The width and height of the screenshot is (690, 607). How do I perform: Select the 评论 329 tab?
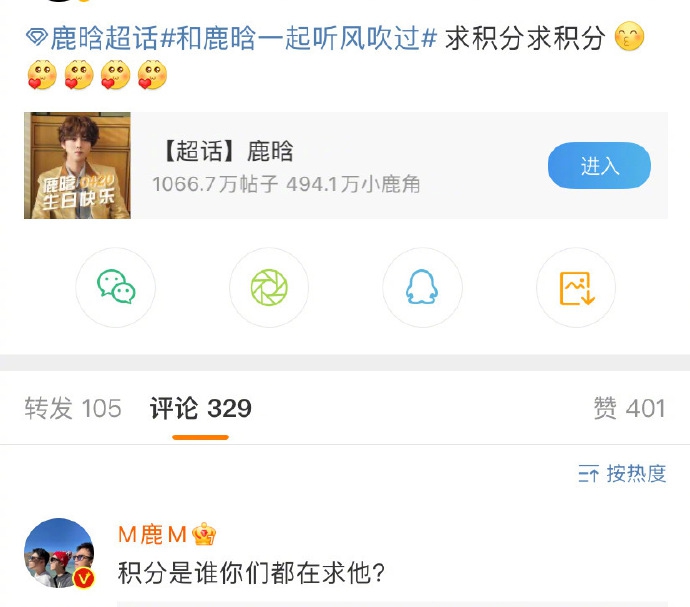click(x=200, y=408)
